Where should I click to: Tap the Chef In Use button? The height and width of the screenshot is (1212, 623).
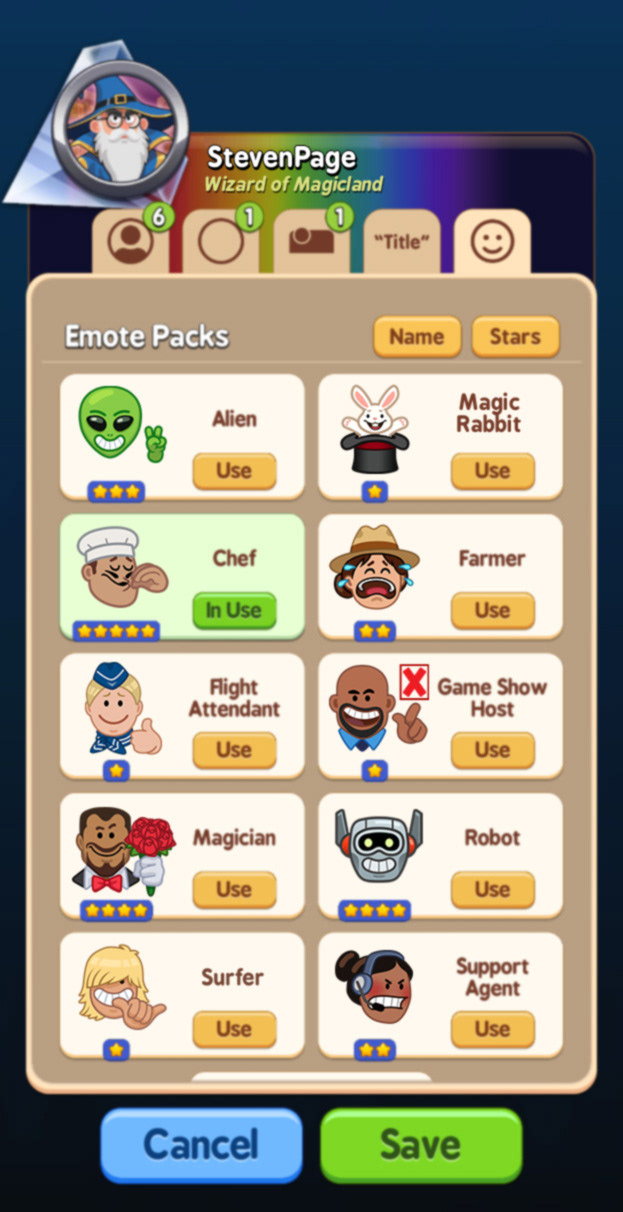point(234,611)
